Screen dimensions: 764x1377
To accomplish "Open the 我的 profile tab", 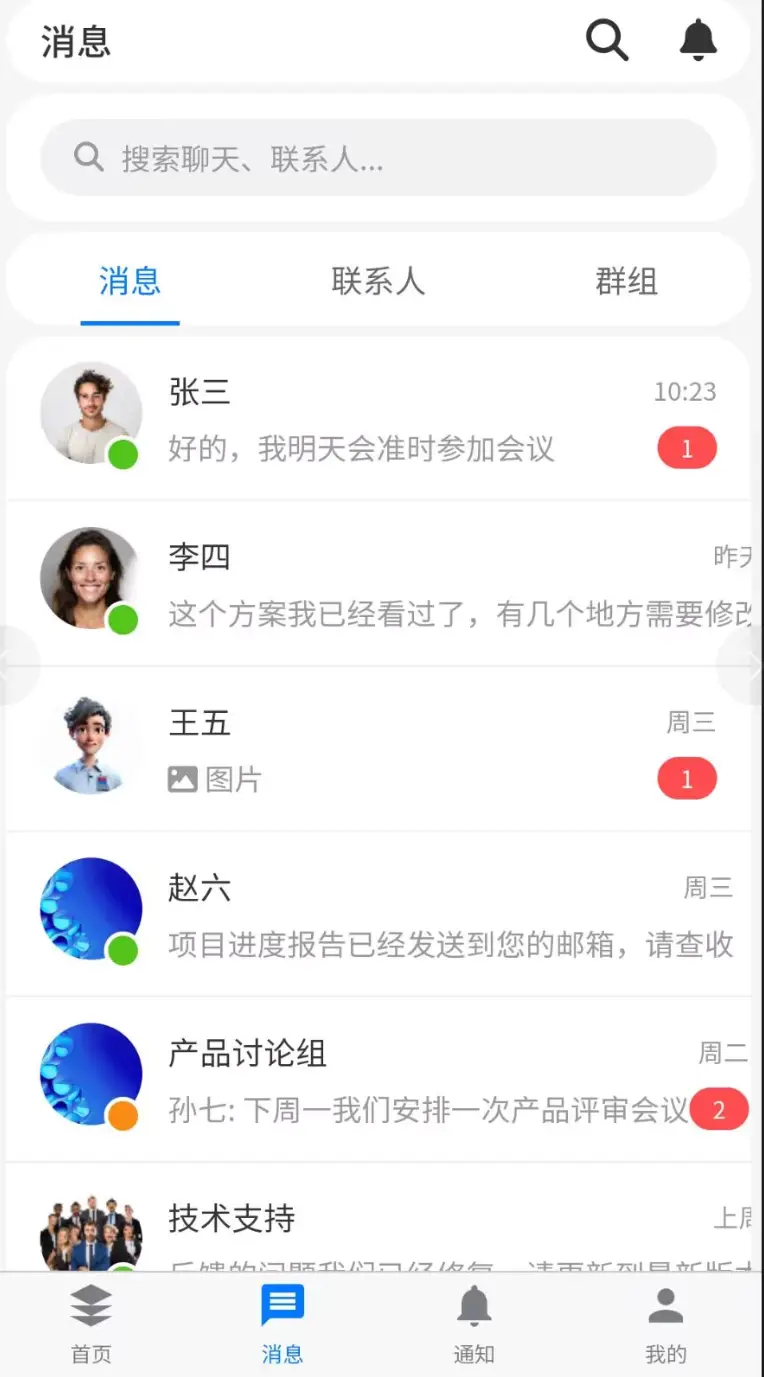I will [666, 1325].
